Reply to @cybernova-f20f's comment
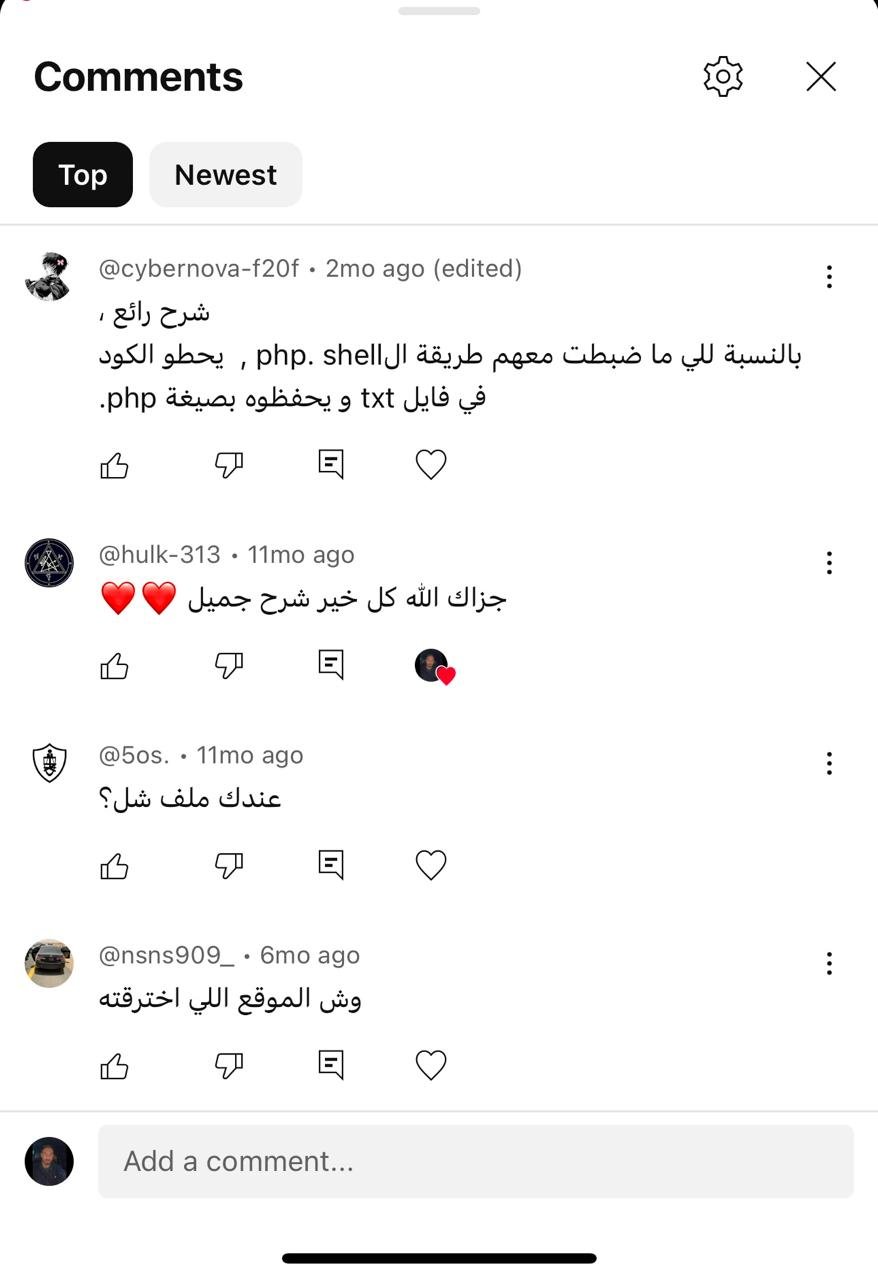 pos(331,465)
